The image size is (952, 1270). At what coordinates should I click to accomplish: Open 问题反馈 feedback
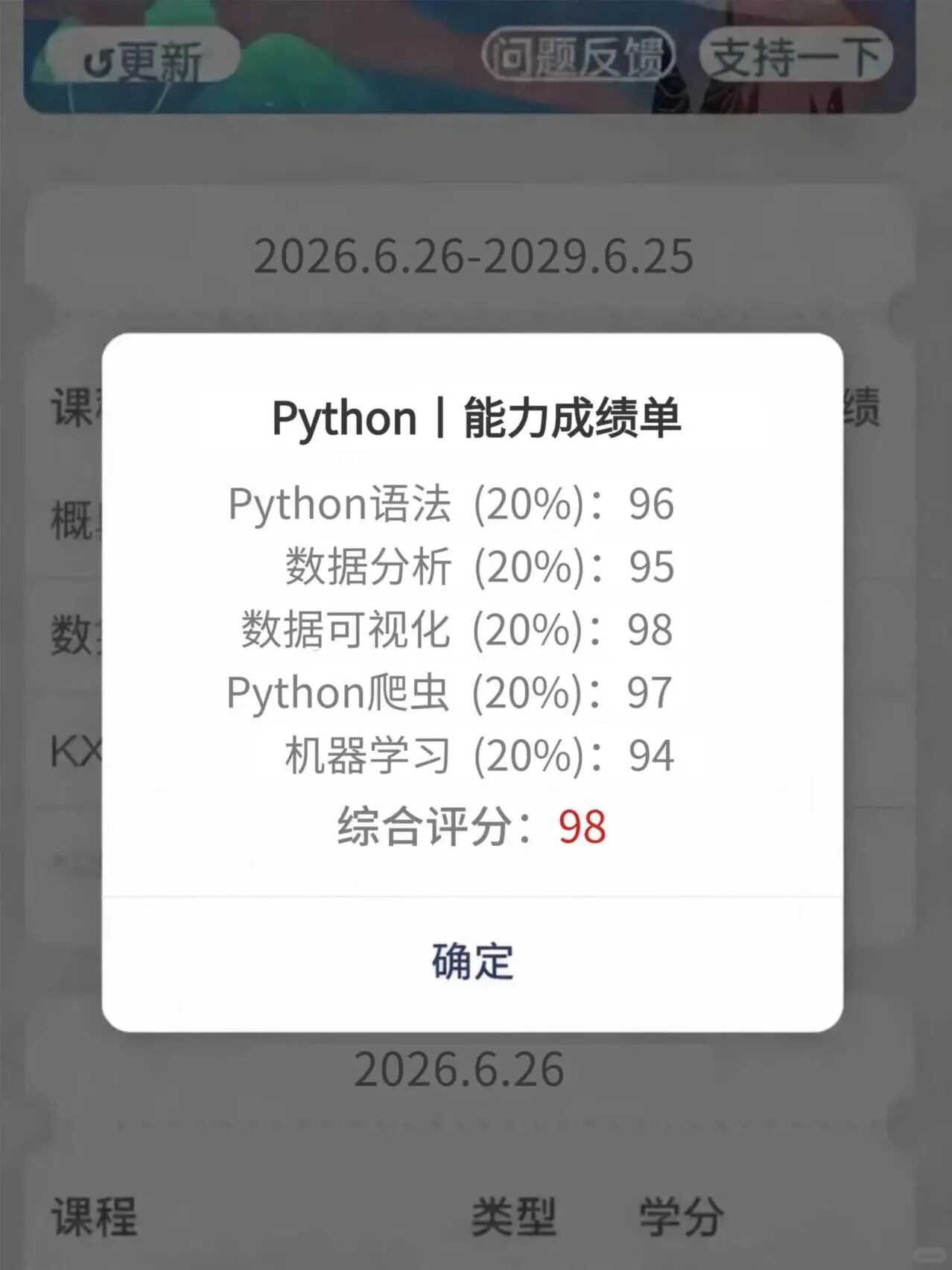(x=579, y=56)
